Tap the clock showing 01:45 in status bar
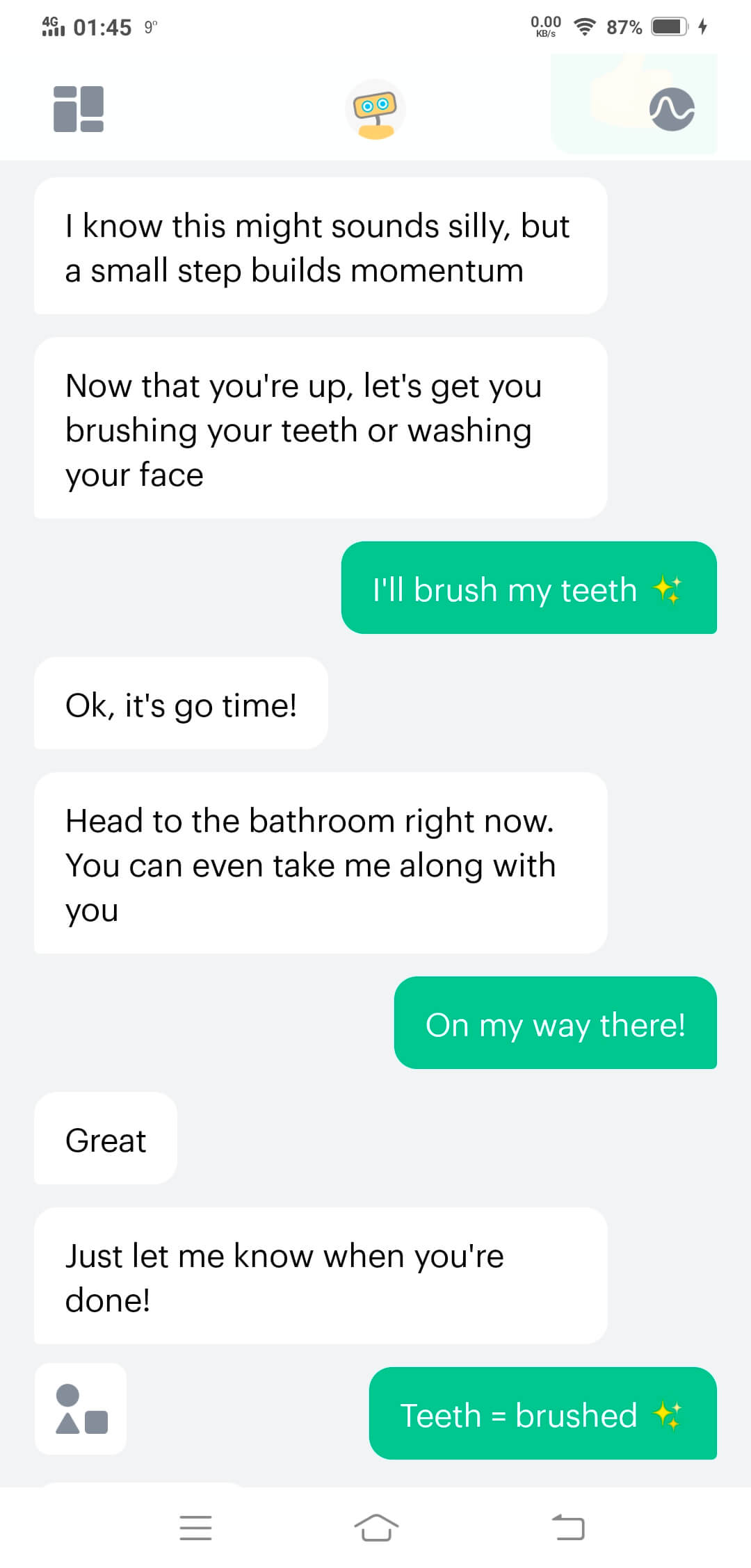751x1568 pixels. tap(103, 26)
